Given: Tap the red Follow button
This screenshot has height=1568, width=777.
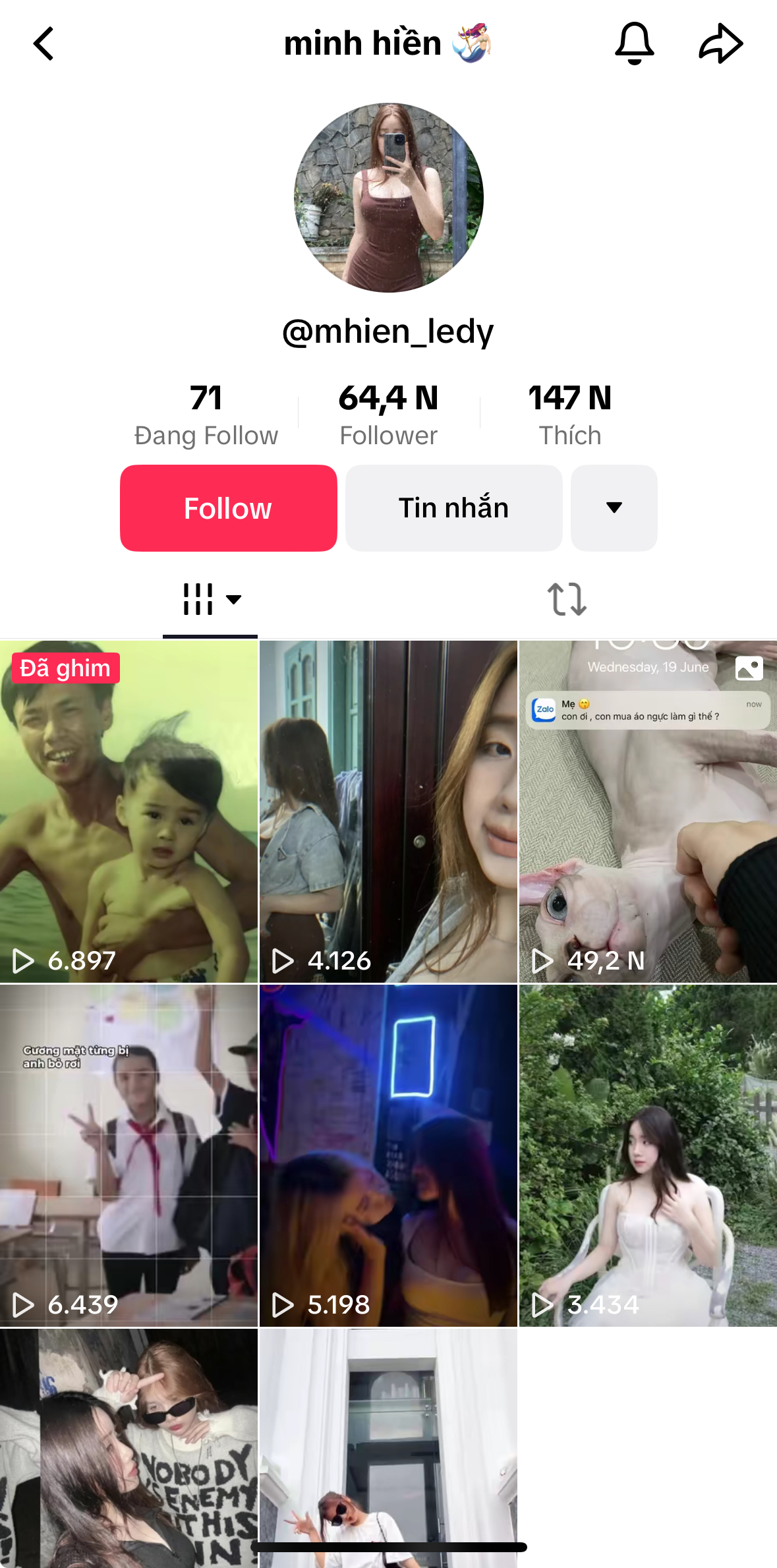Looking at the screenshot, I should [228, 508].
